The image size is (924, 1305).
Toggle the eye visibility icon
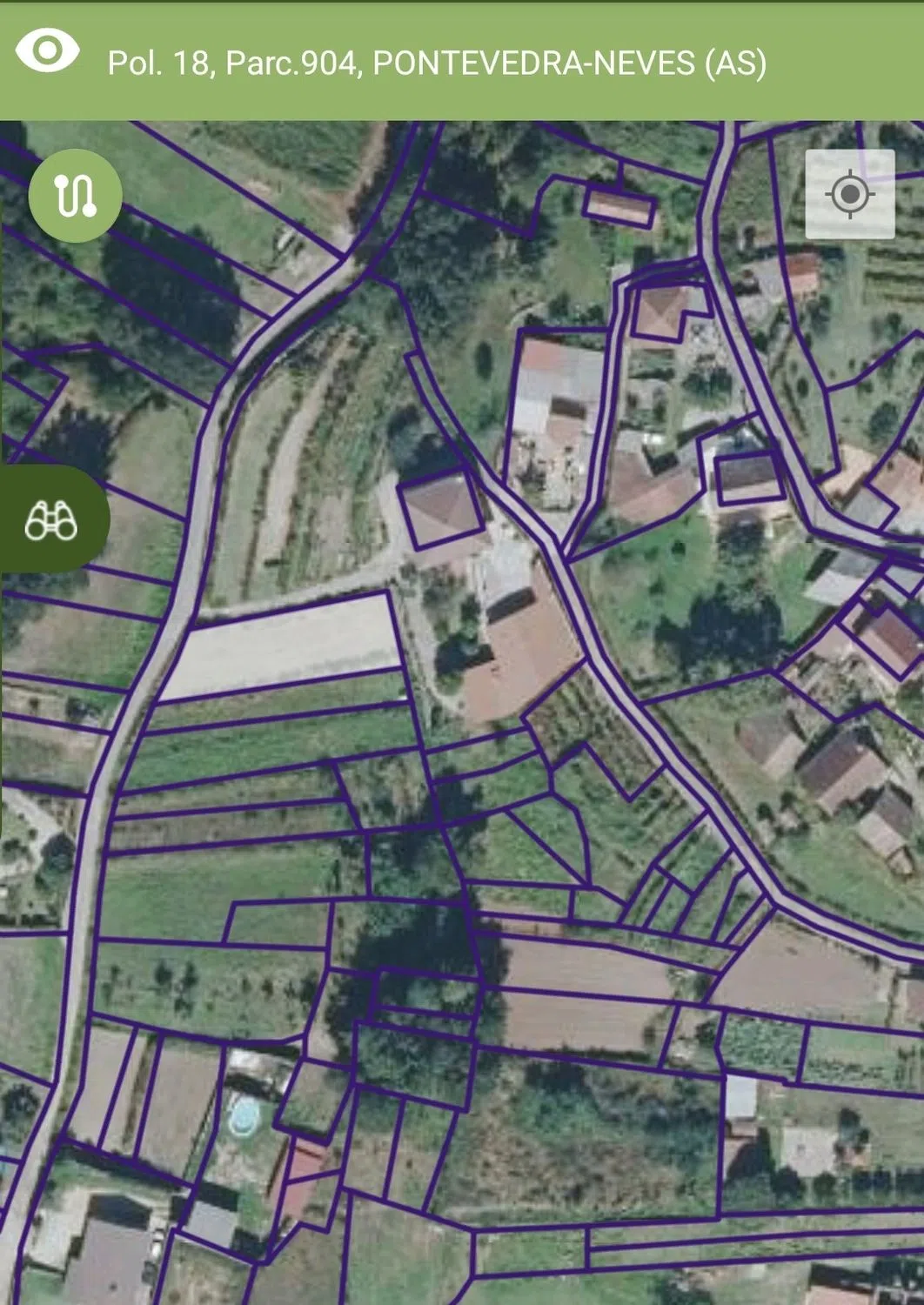48,51
